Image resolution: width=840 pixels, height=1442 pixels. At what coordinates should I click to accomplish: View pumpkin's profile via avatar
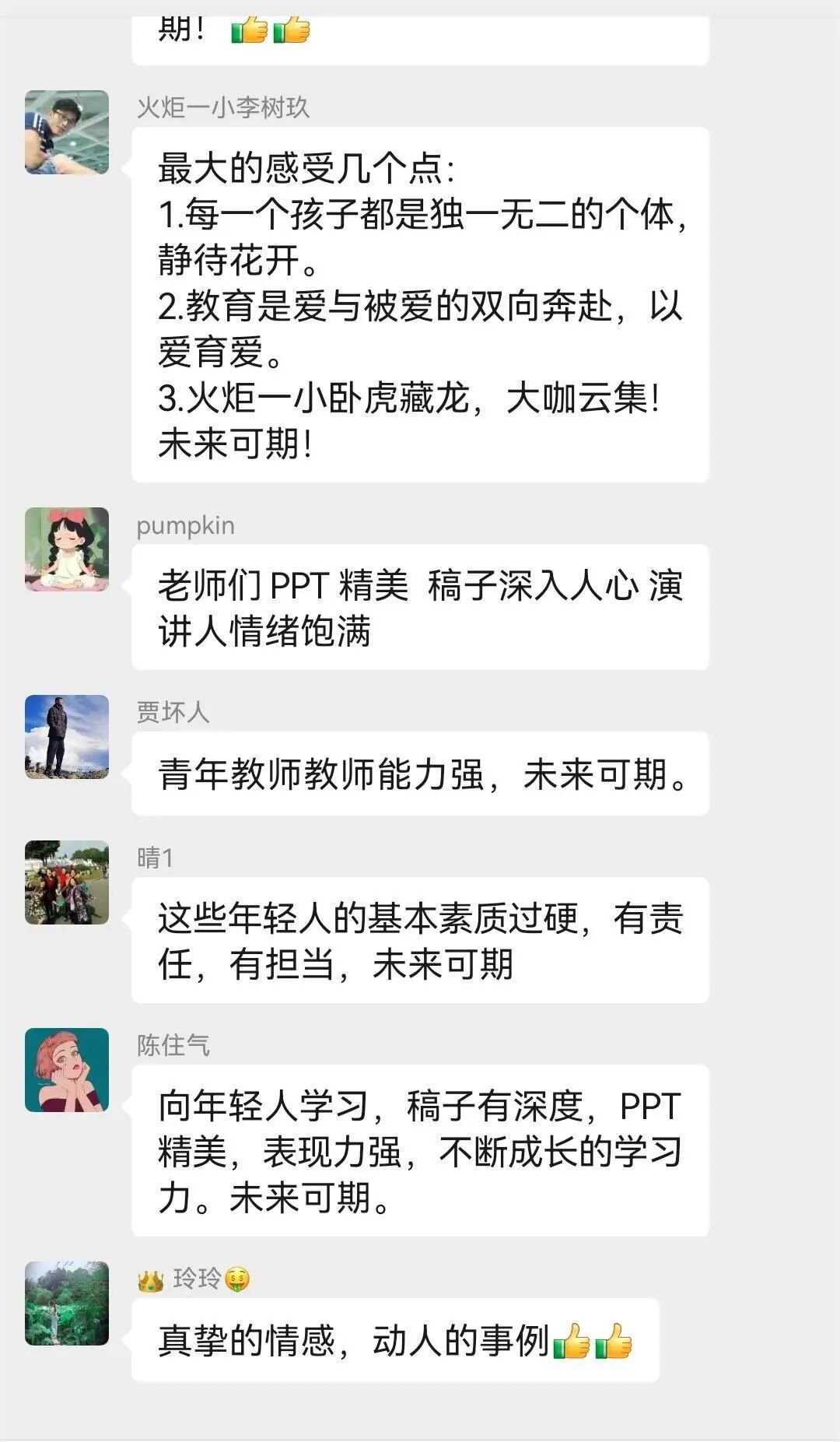click(x=67, y=549)
